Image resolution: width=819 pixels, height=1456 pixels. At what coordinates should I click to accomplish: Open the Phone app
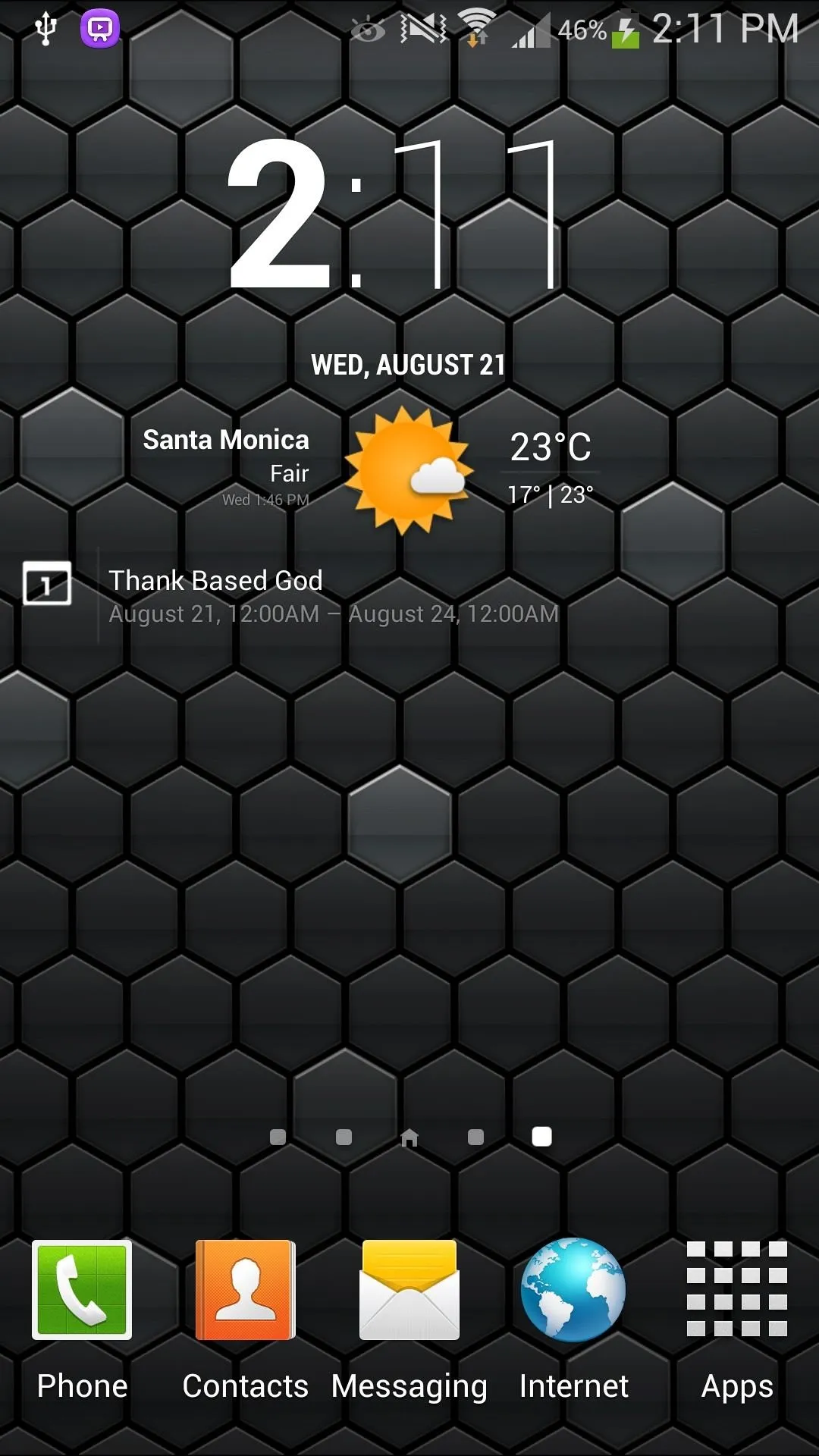coord(82,1321)
